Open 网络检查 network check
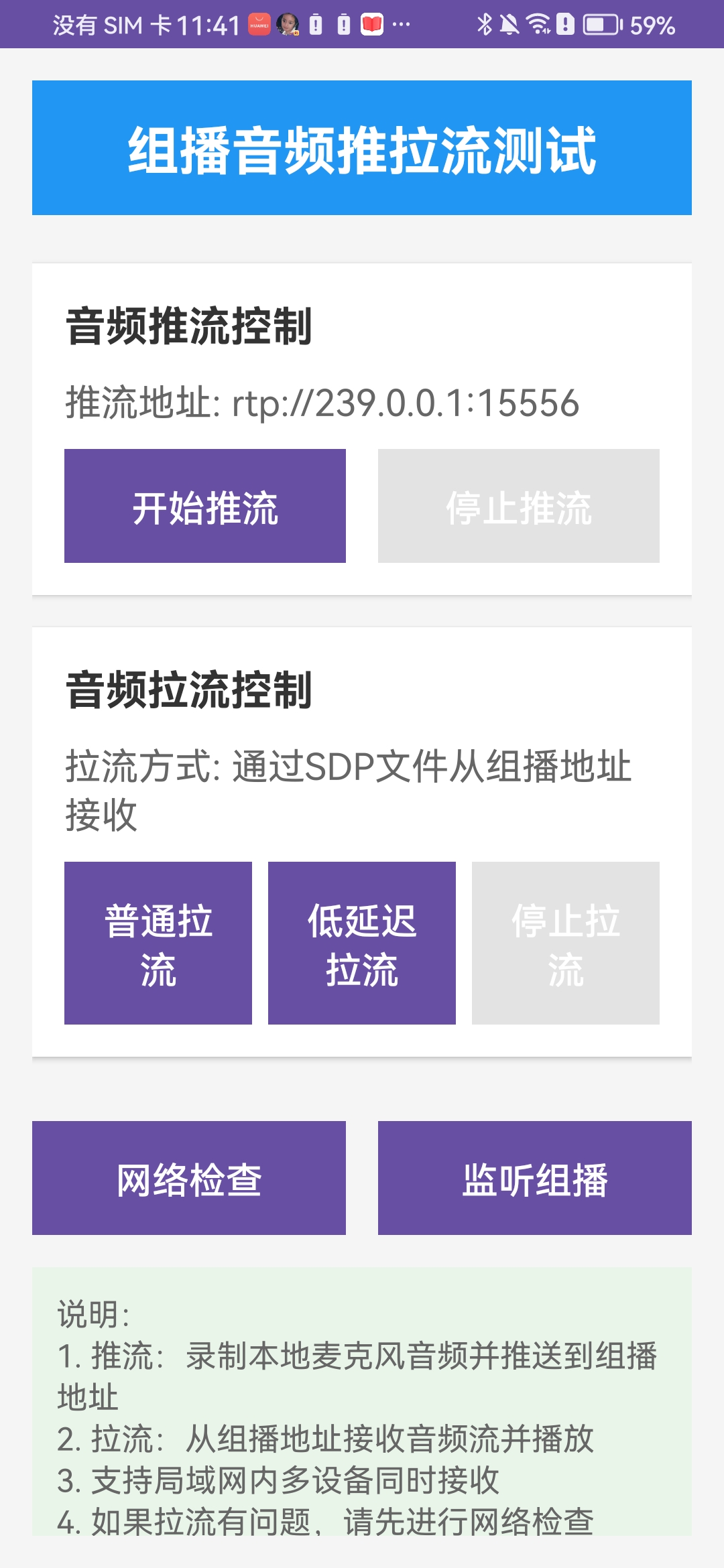The height and width of the screenshot is (1568, 724). click(189, 1178)
